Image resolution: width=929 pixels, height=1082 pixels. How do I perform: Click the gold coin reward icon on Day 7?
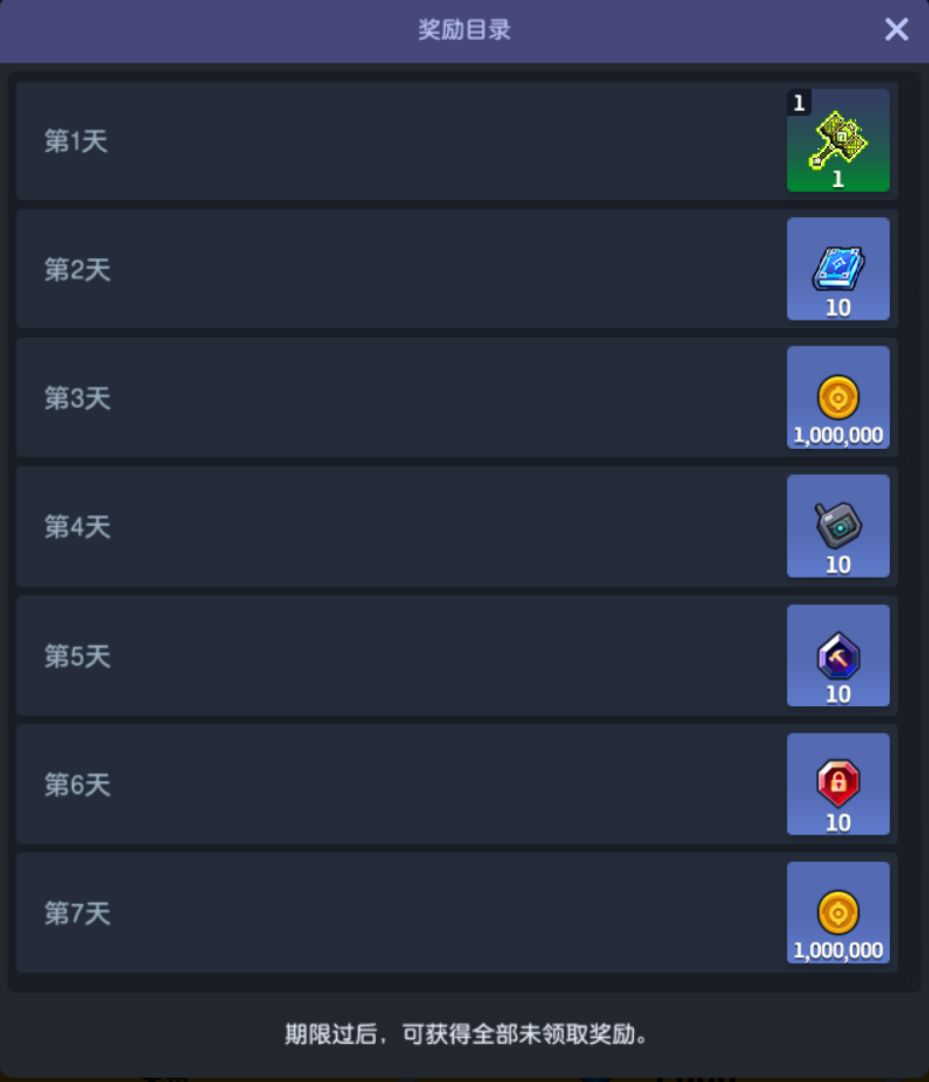point(838,906)
